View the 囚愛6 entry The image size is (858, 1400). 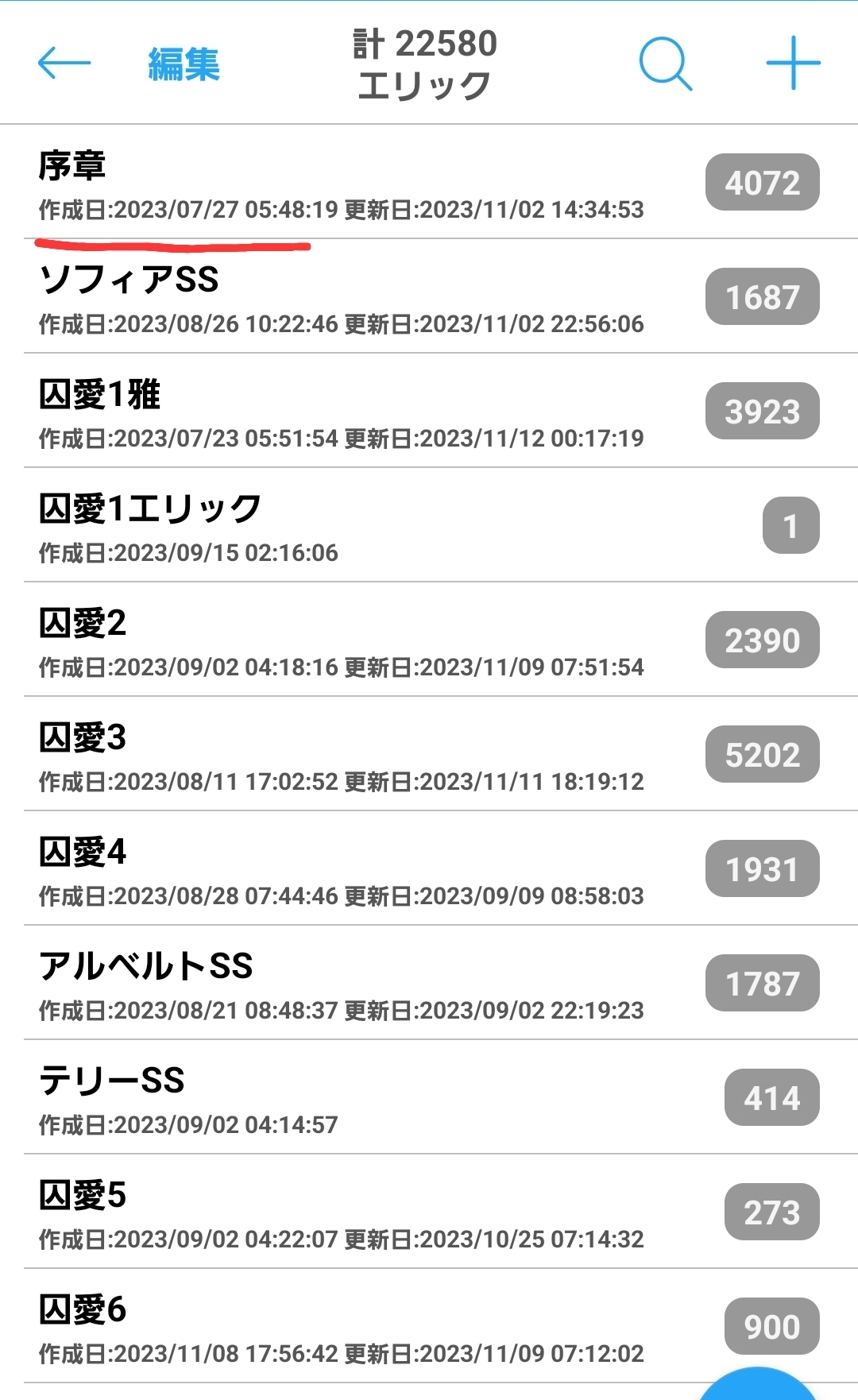(x=342, y=1327)
